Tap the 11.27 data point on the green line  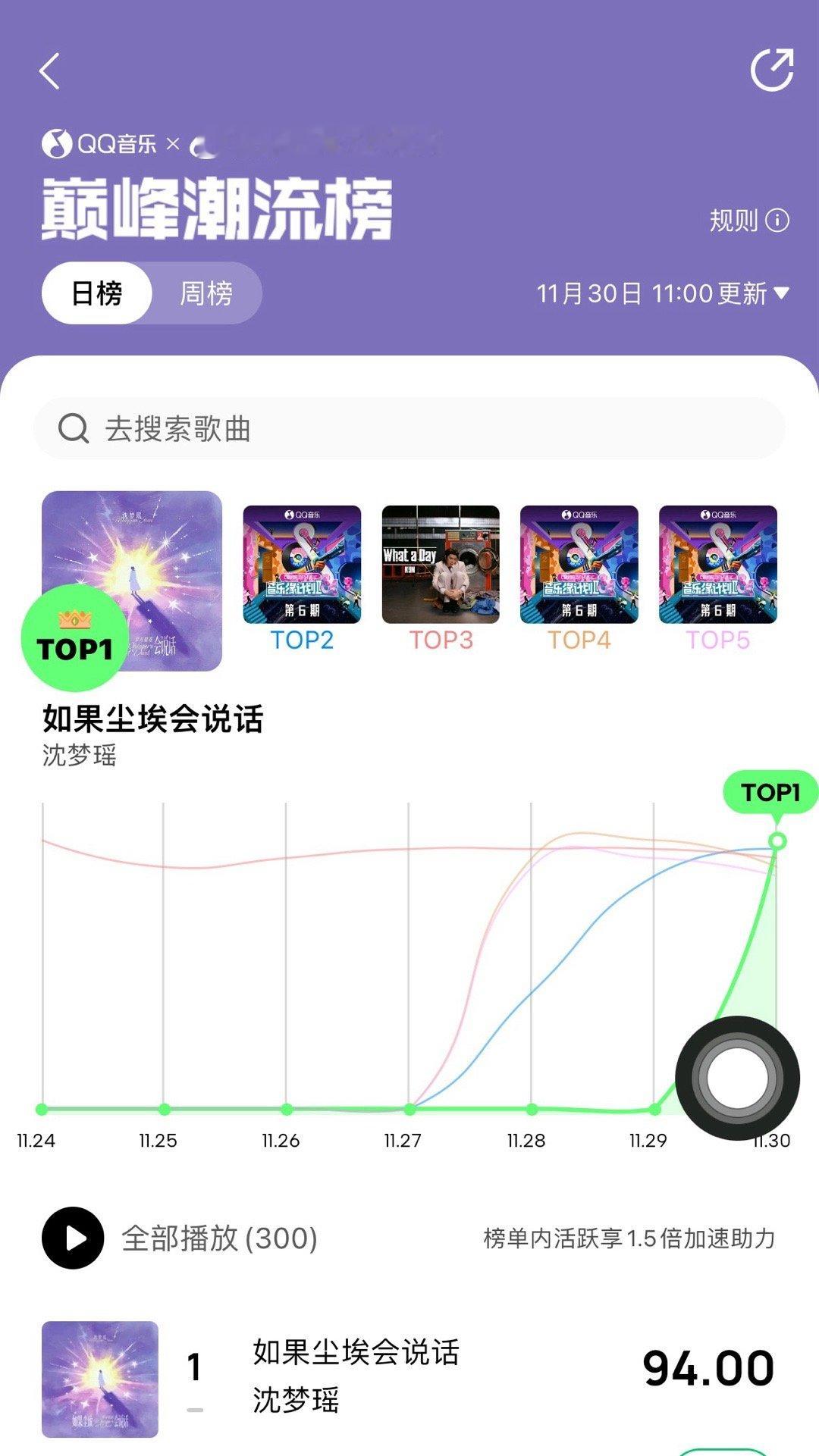(x=409, y=1110)
